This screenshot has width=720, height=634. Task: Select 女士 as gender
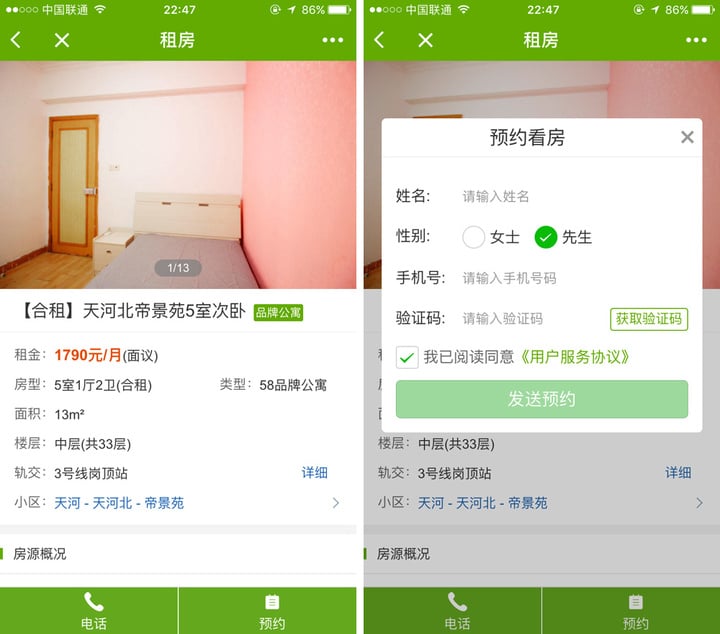(474, 237)
